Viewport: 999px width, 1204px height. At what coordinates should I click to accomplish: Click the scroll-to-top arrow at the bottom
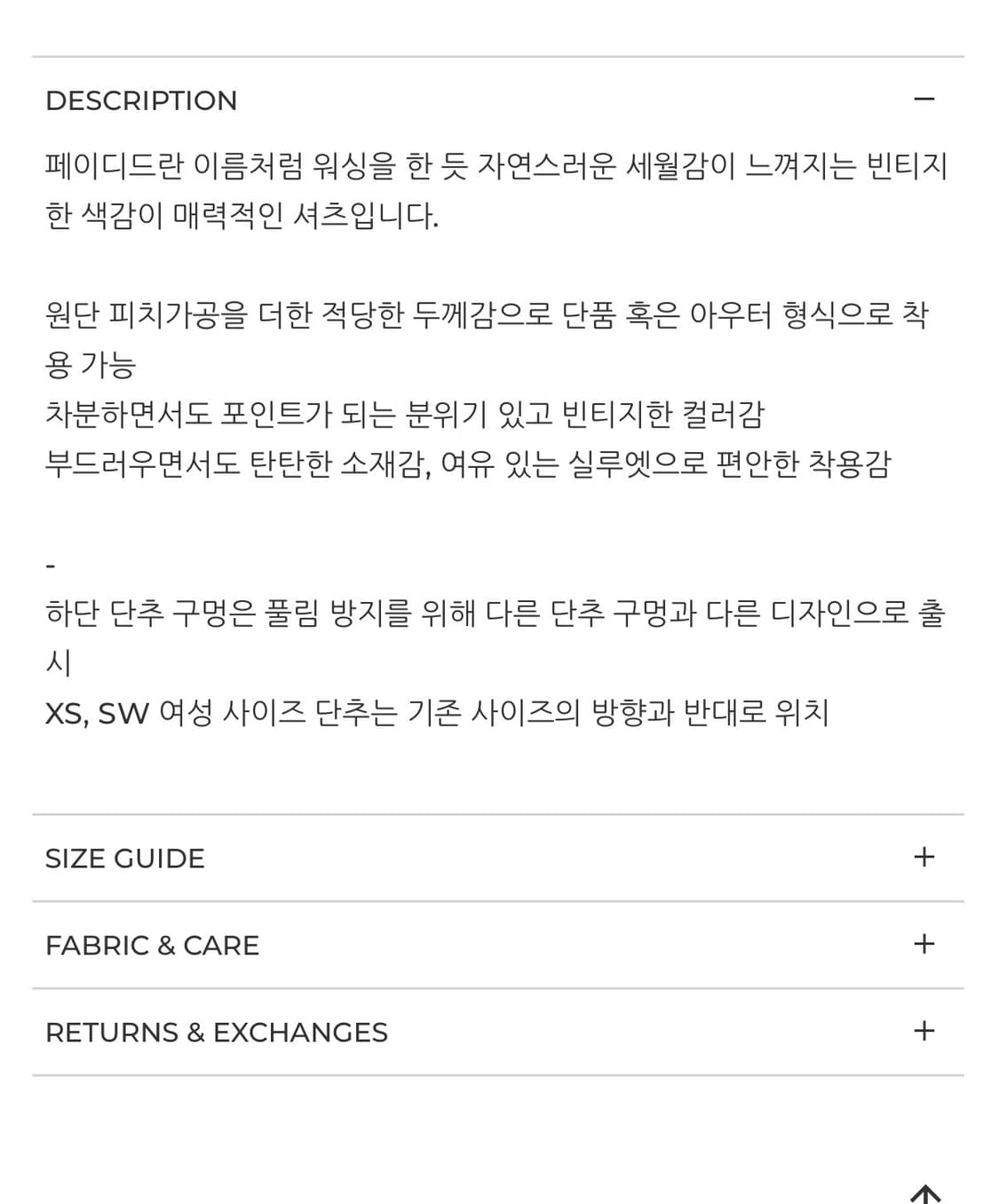tap(925, 1194)
